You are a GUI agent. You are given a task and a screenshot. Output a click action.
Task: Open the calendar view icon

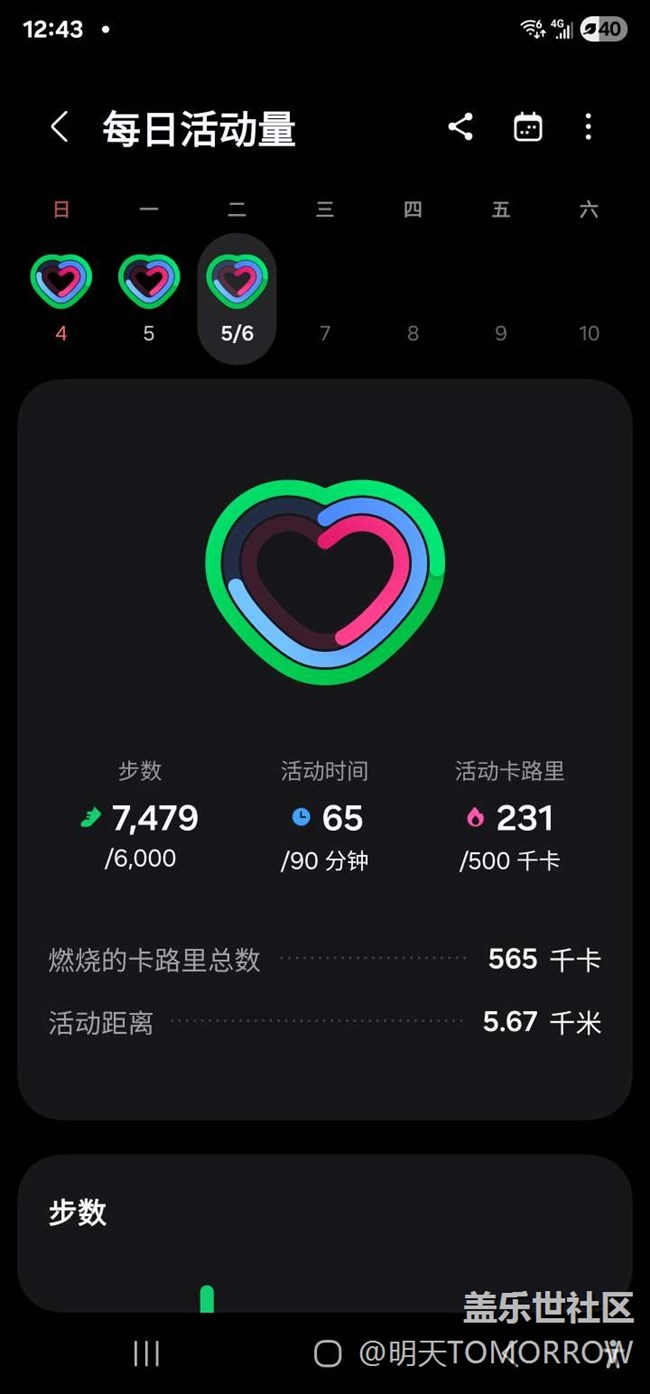[527, 127]
